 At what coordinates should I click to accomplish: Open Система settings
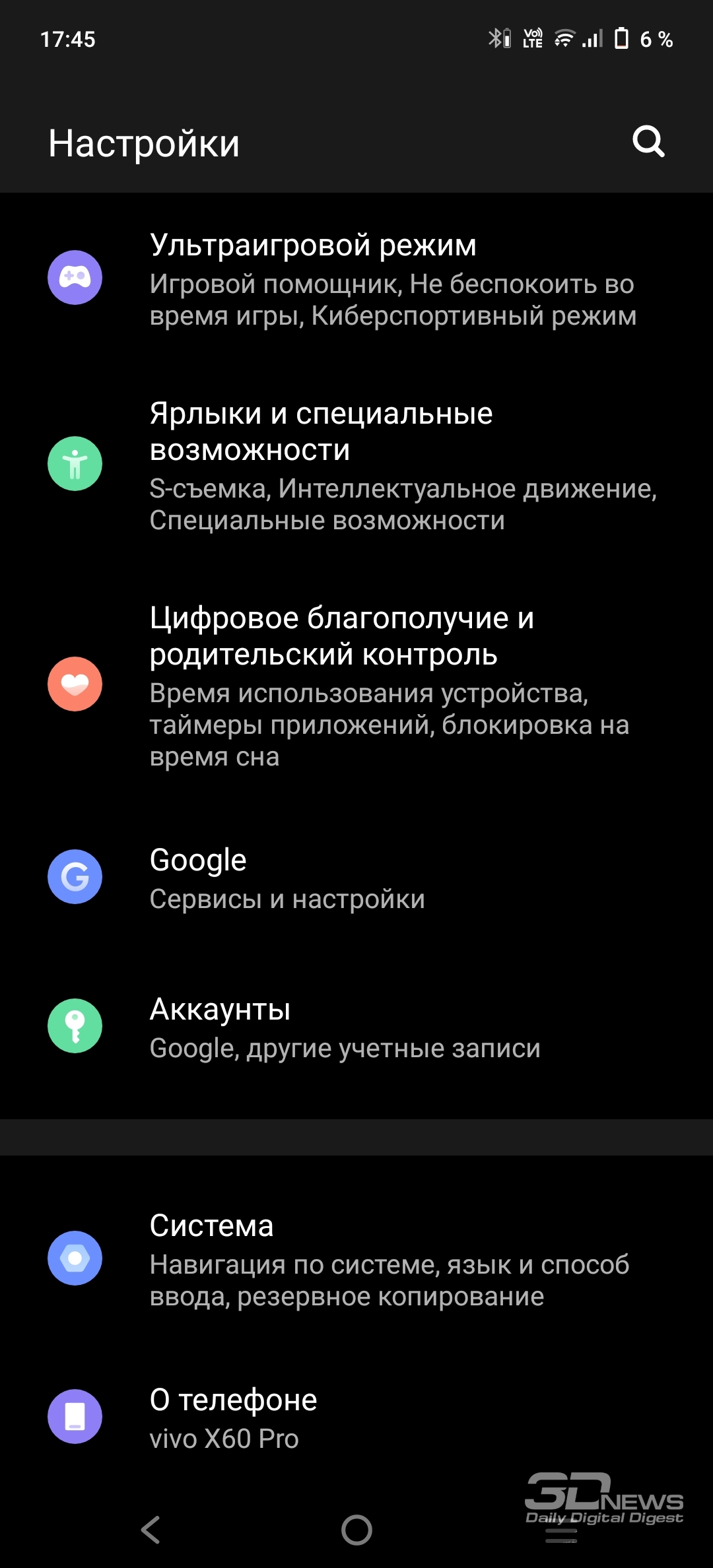[x=356, y=1259]
